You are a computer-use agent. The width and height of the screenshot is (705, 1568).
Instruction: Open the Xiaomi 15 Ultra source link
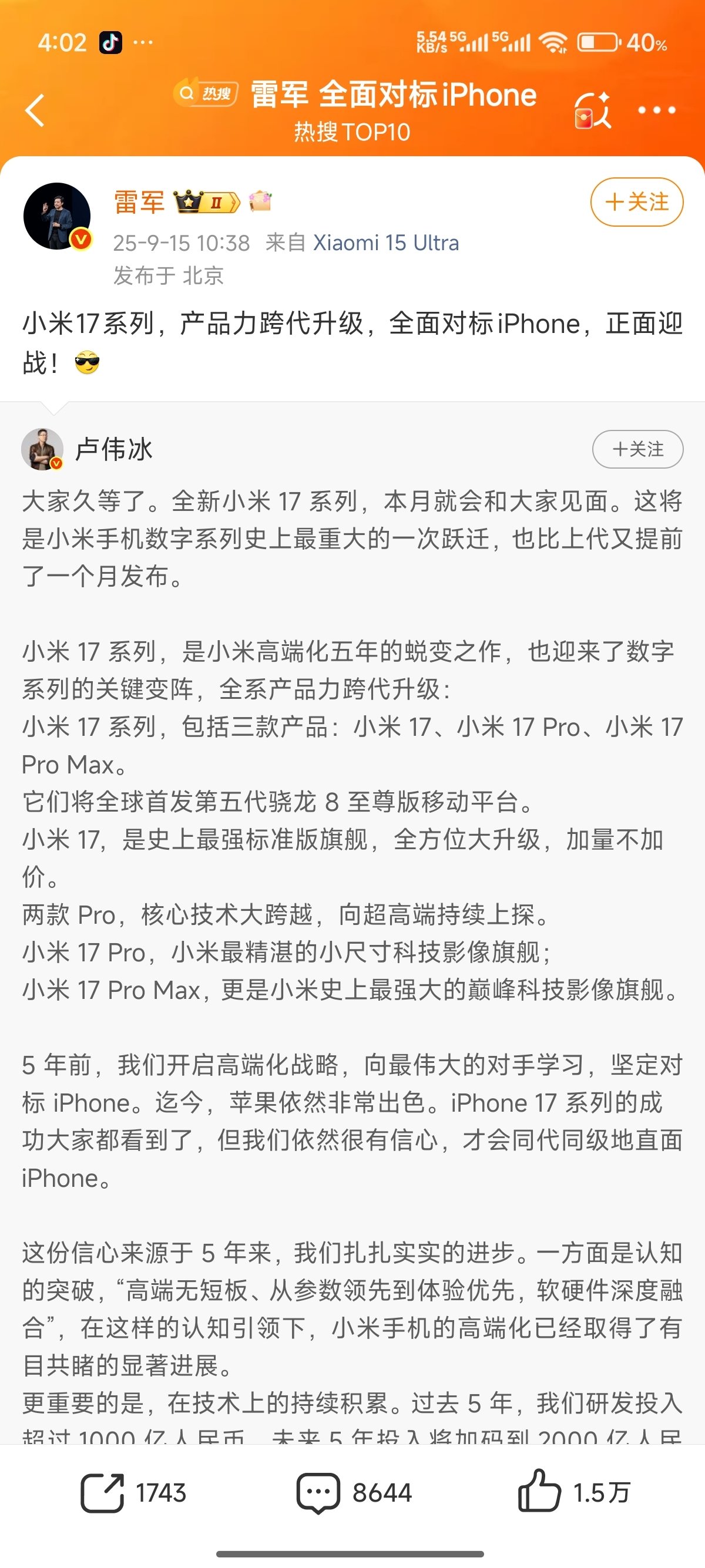pos(385,243)
